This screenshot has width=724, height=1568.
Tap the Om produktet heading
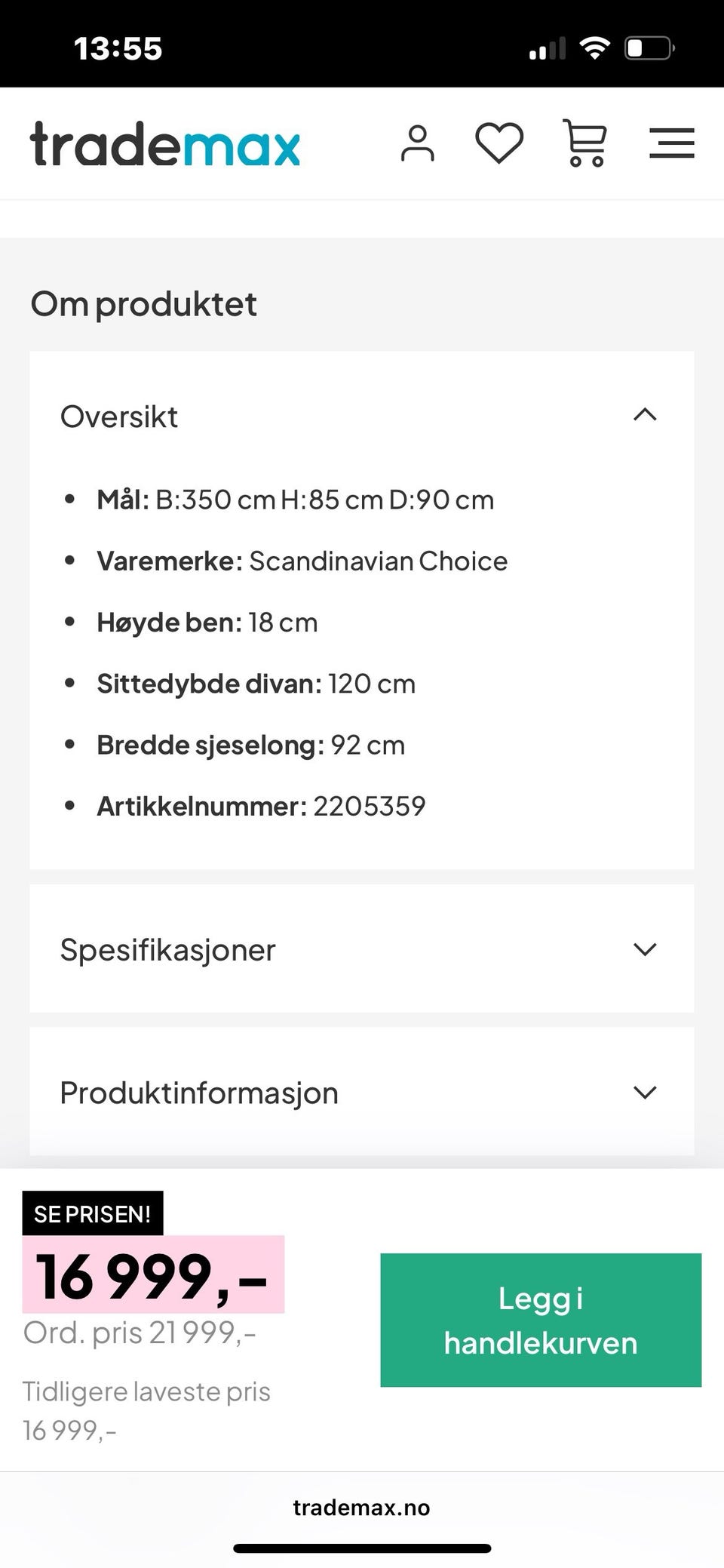click(x=143, y=303)
